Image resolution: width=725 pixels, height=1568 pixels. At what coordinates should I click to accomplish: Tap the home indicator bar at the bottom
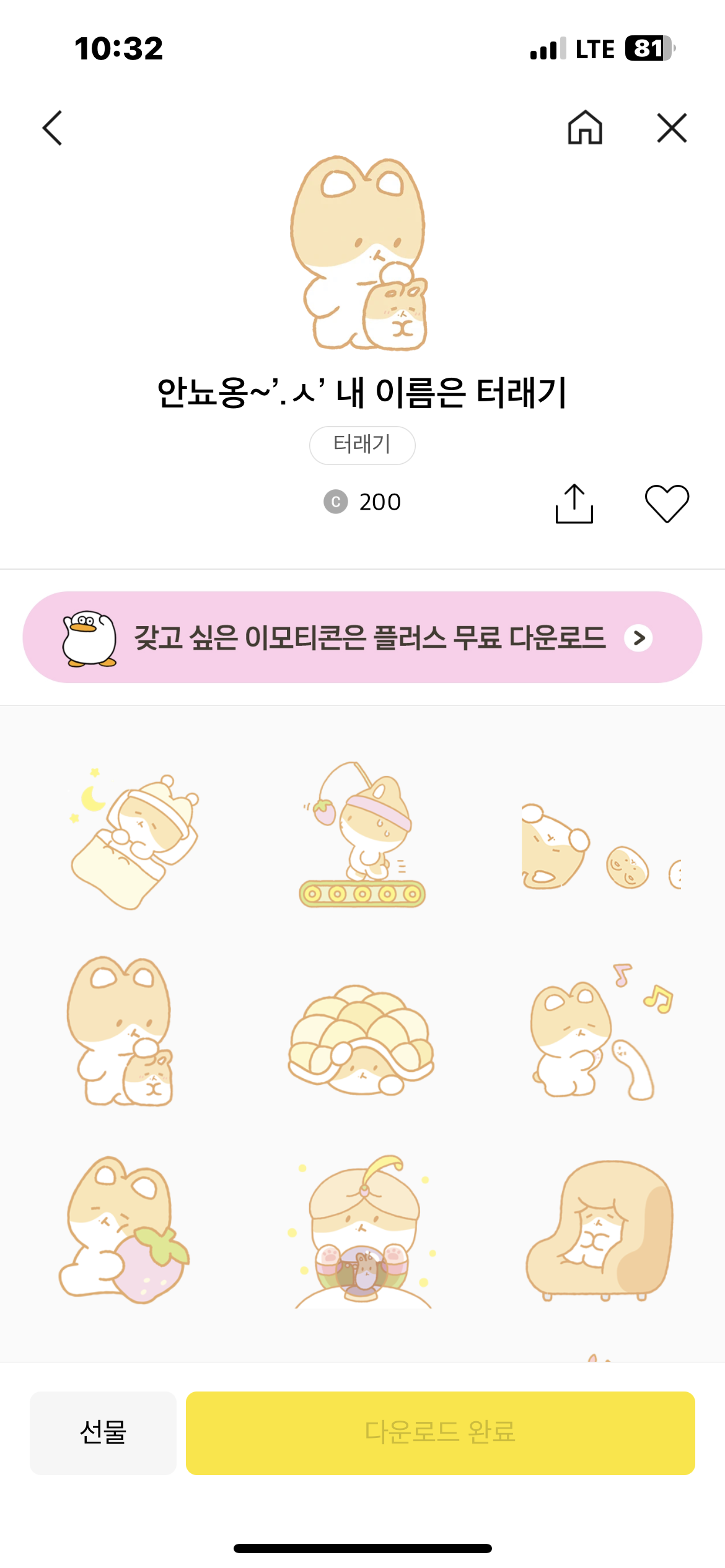coord(362,1549)
